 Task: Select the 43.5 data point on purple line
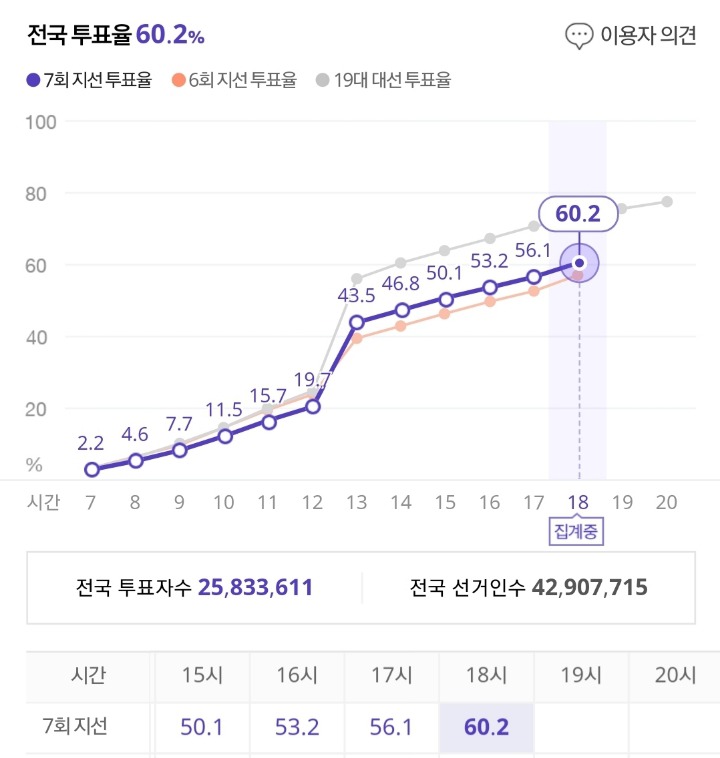355,320
